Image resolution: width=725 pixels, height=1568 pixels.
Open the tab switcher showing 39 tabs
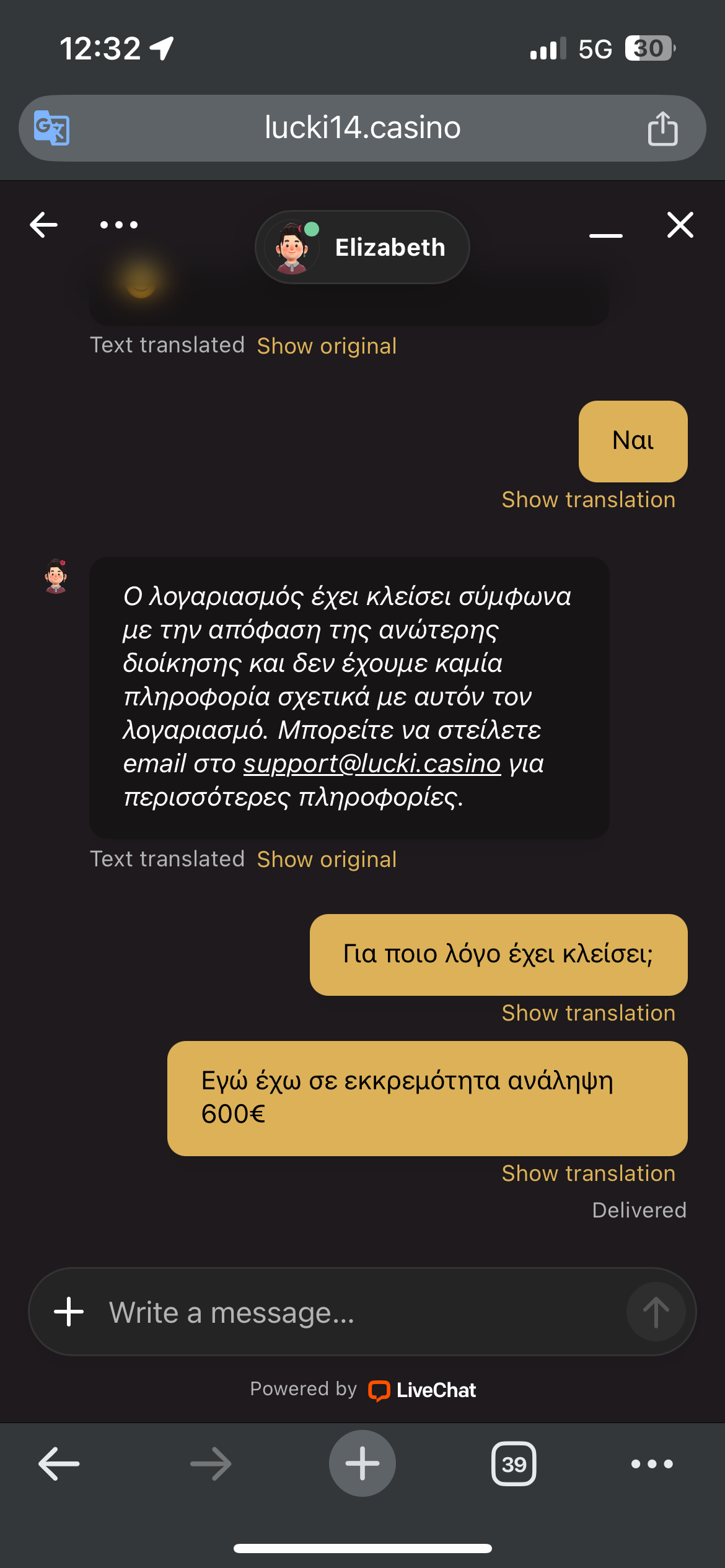[514, 1464]
